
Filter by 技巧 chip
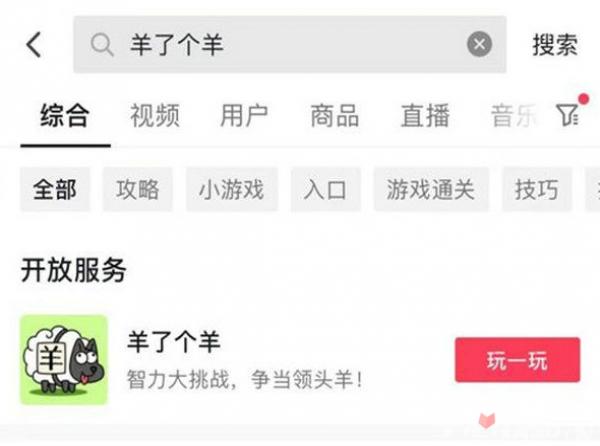coord(536,189)
